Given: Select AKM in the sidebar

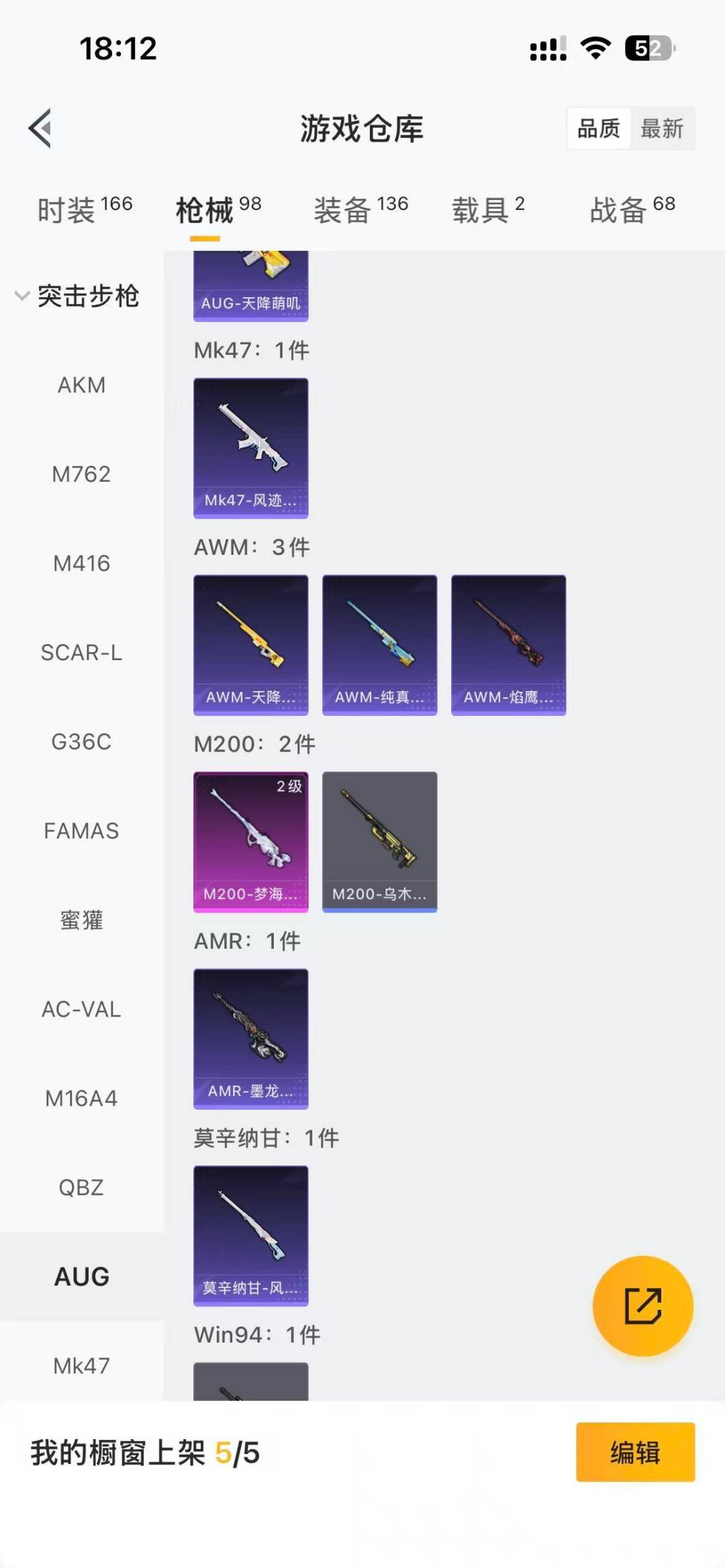Looking at the screenshot, I should (x=81, y=385).
